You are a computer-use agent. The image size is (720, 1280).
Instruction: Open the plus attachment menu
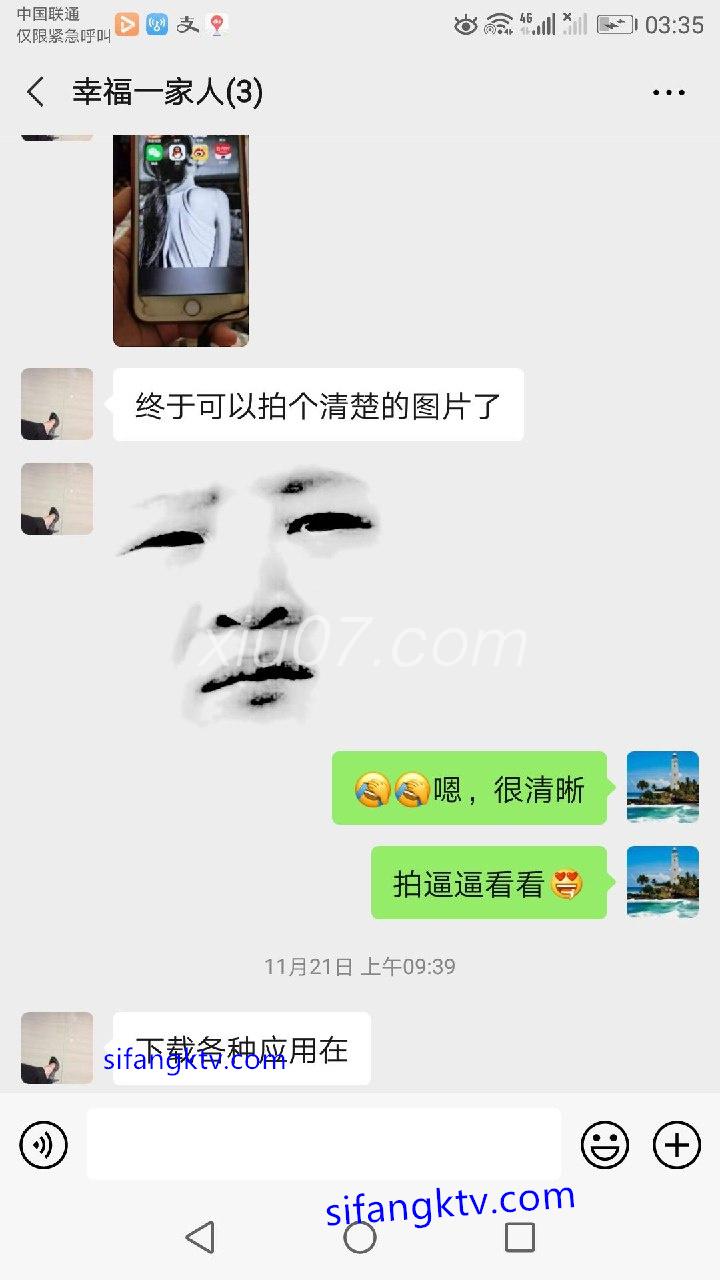click(x=677, y=1145)
